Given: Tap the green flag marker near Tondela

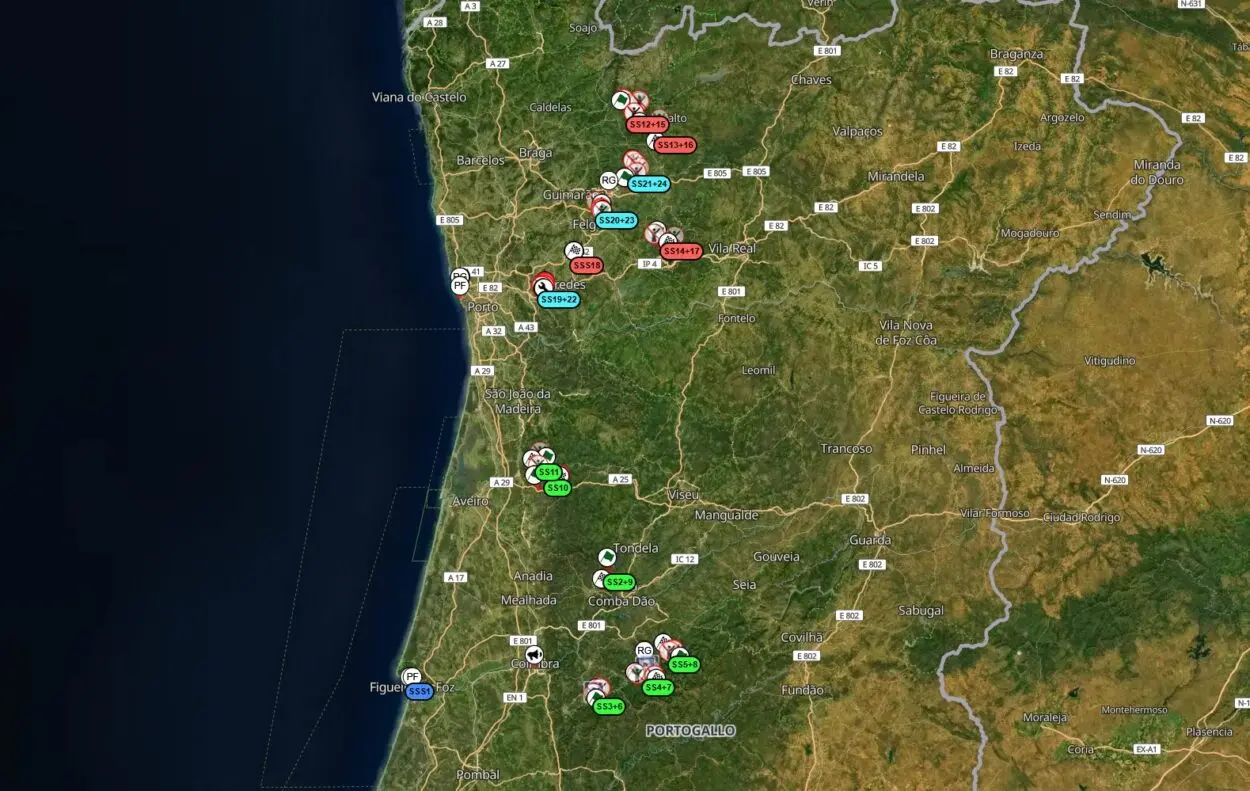Looking at the screenshot, I should [606, 556].
